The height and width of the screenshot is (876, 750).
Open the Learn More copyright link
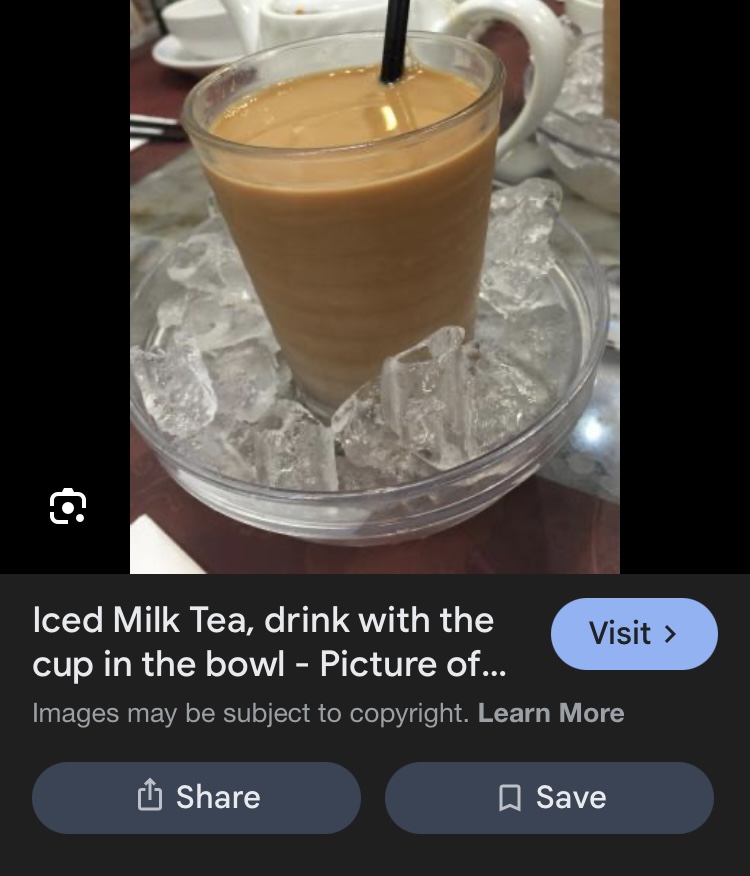(551, 713)
